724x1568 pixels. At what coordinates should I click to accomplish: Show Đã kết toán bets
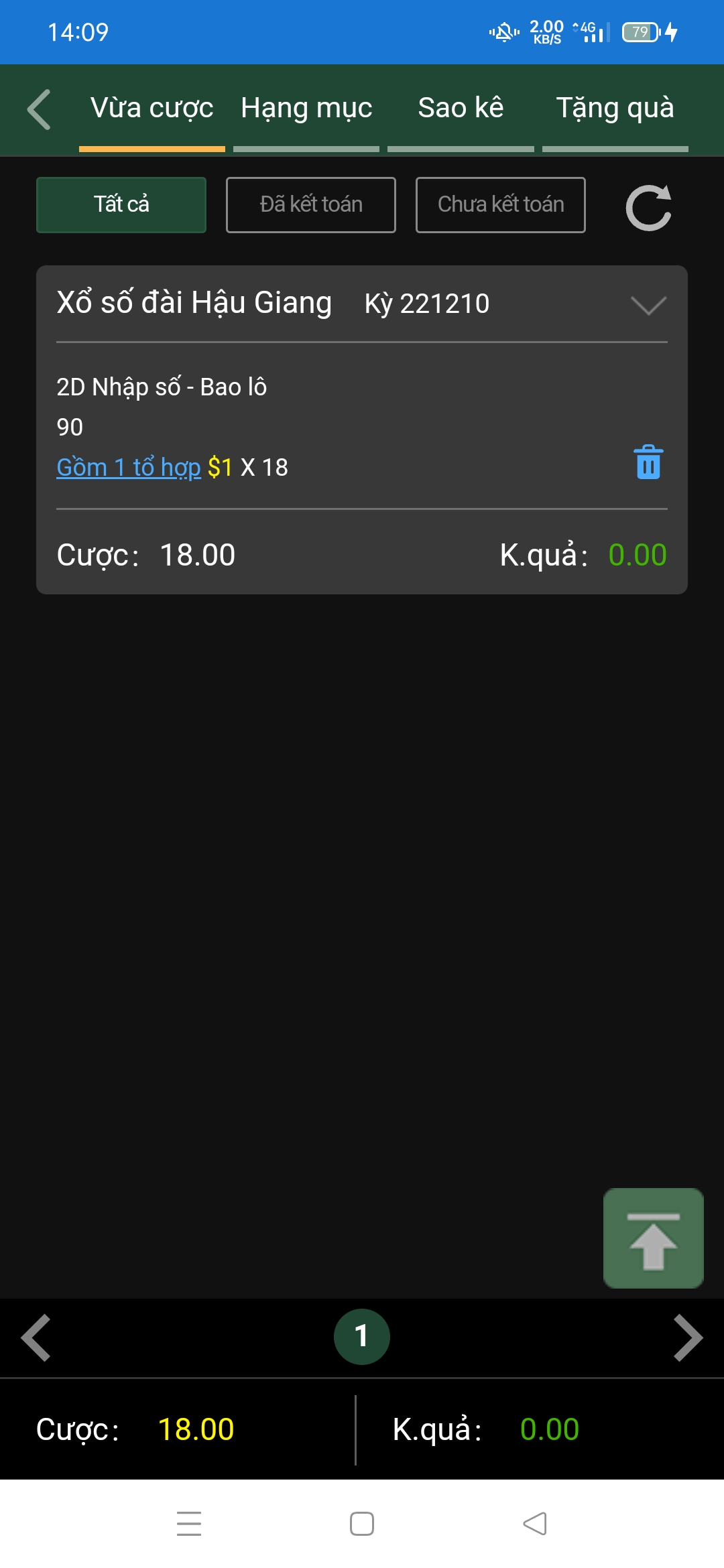(x=311, y=204)
